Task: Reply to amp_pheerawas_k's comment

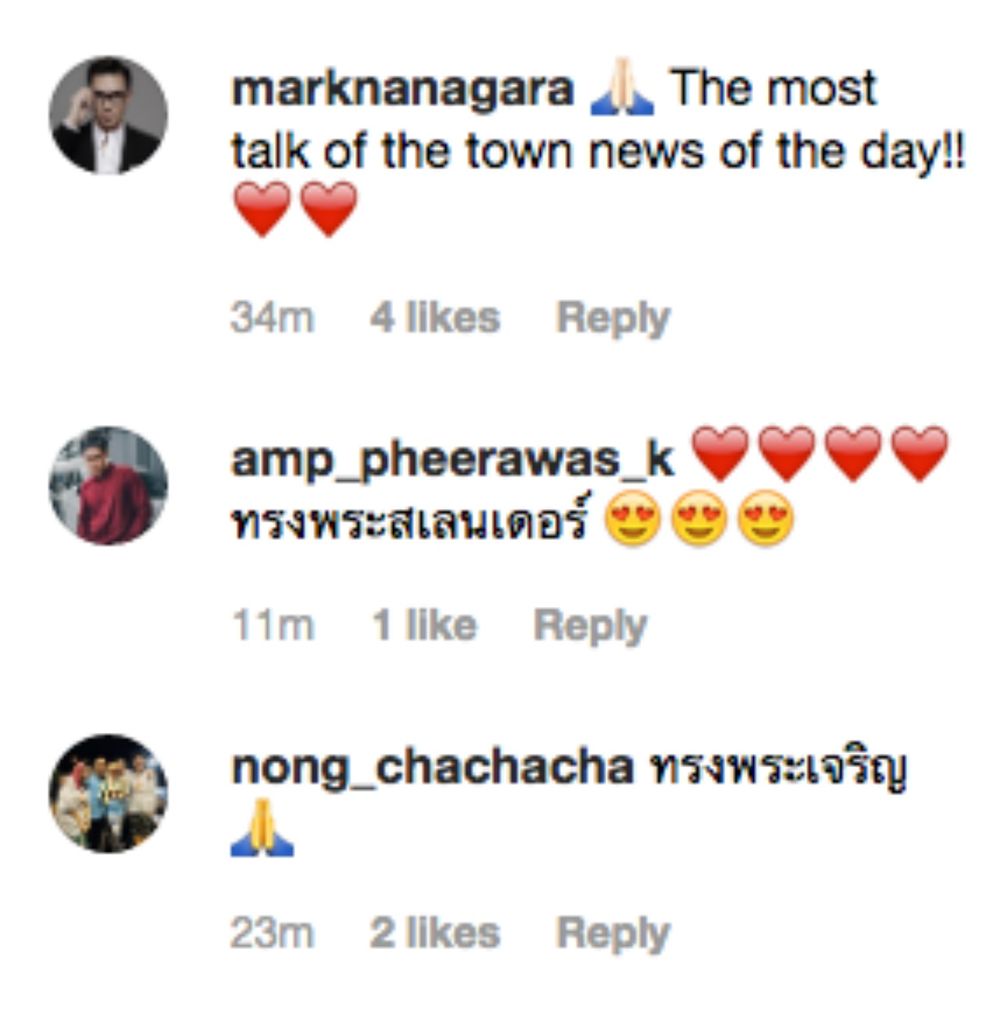Action: [590, 626]
